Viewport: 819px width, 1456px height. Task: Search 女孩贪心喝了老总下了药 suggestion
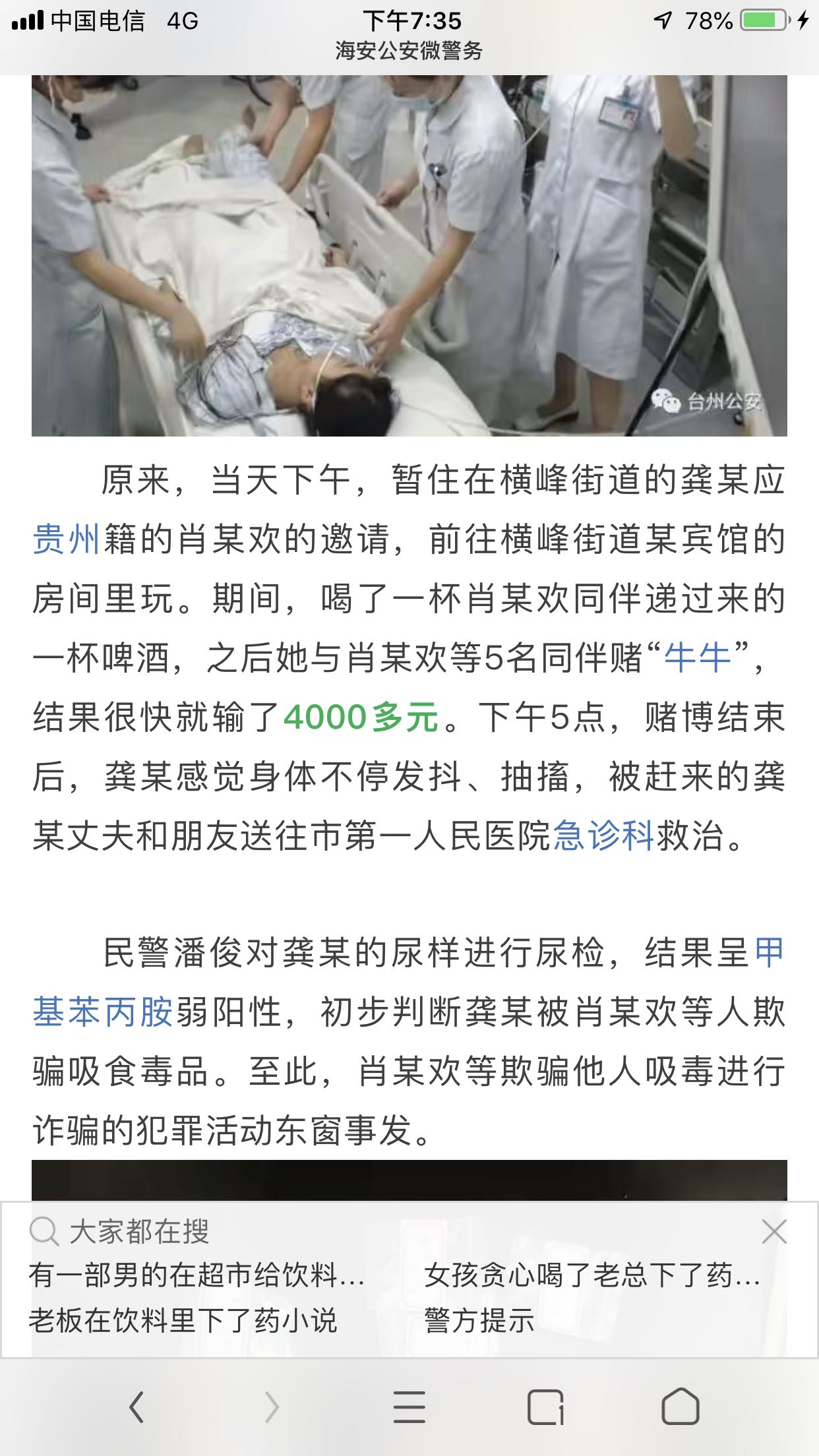coord(591,1275)
